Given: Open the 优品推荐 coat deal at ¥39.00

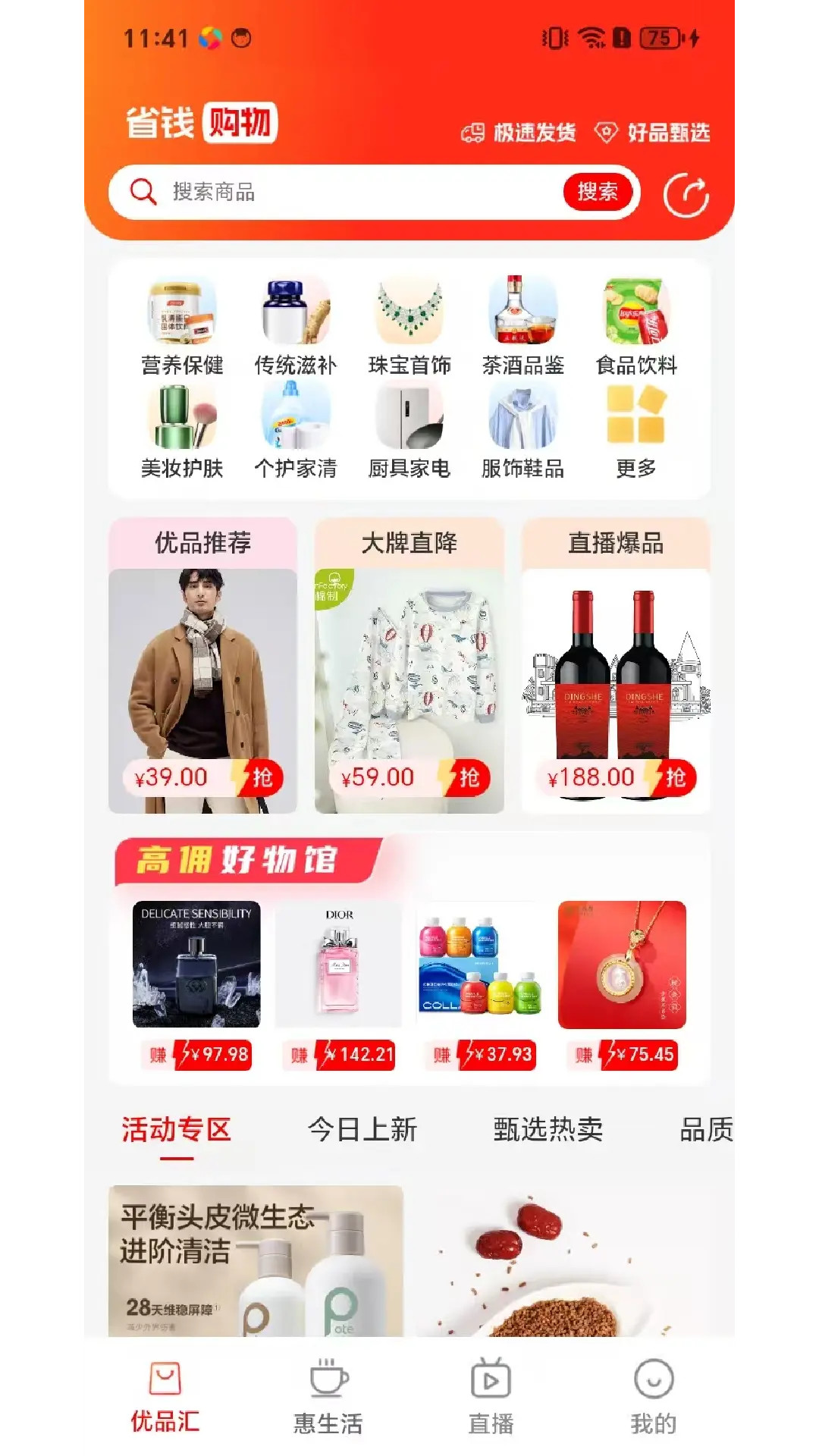Looking at the screenshot, I should [x=202, y=690].
